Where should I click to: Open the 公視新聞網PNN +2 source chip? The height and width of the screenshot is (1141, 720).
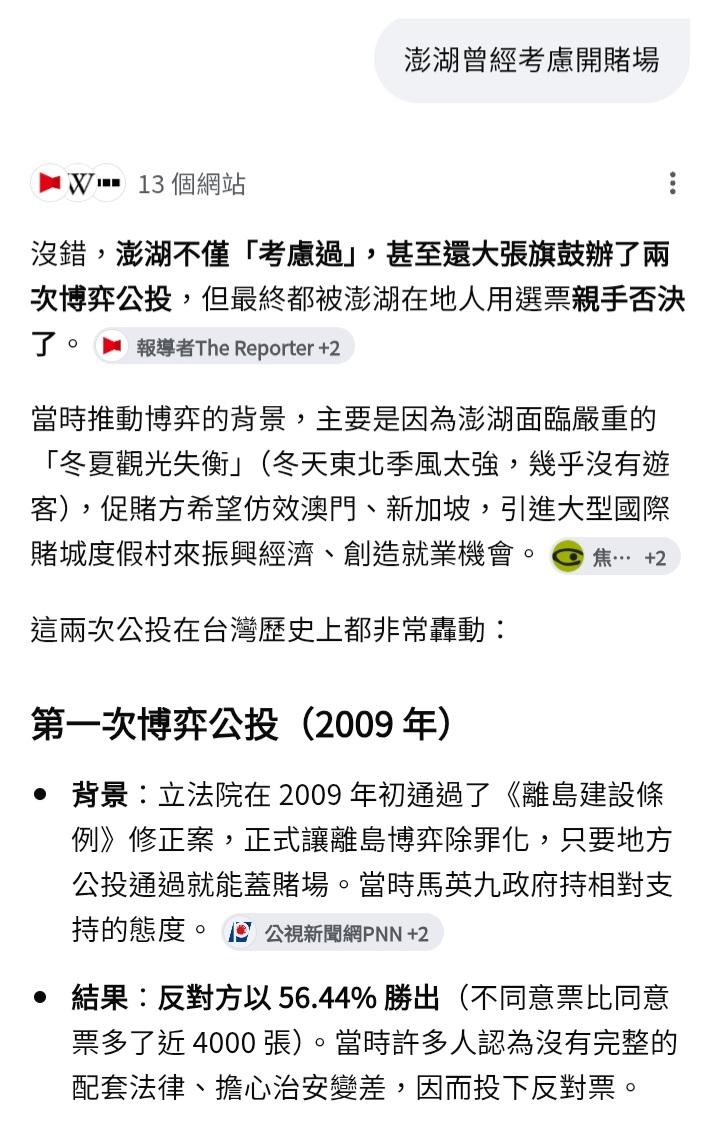tap(333, 933)
